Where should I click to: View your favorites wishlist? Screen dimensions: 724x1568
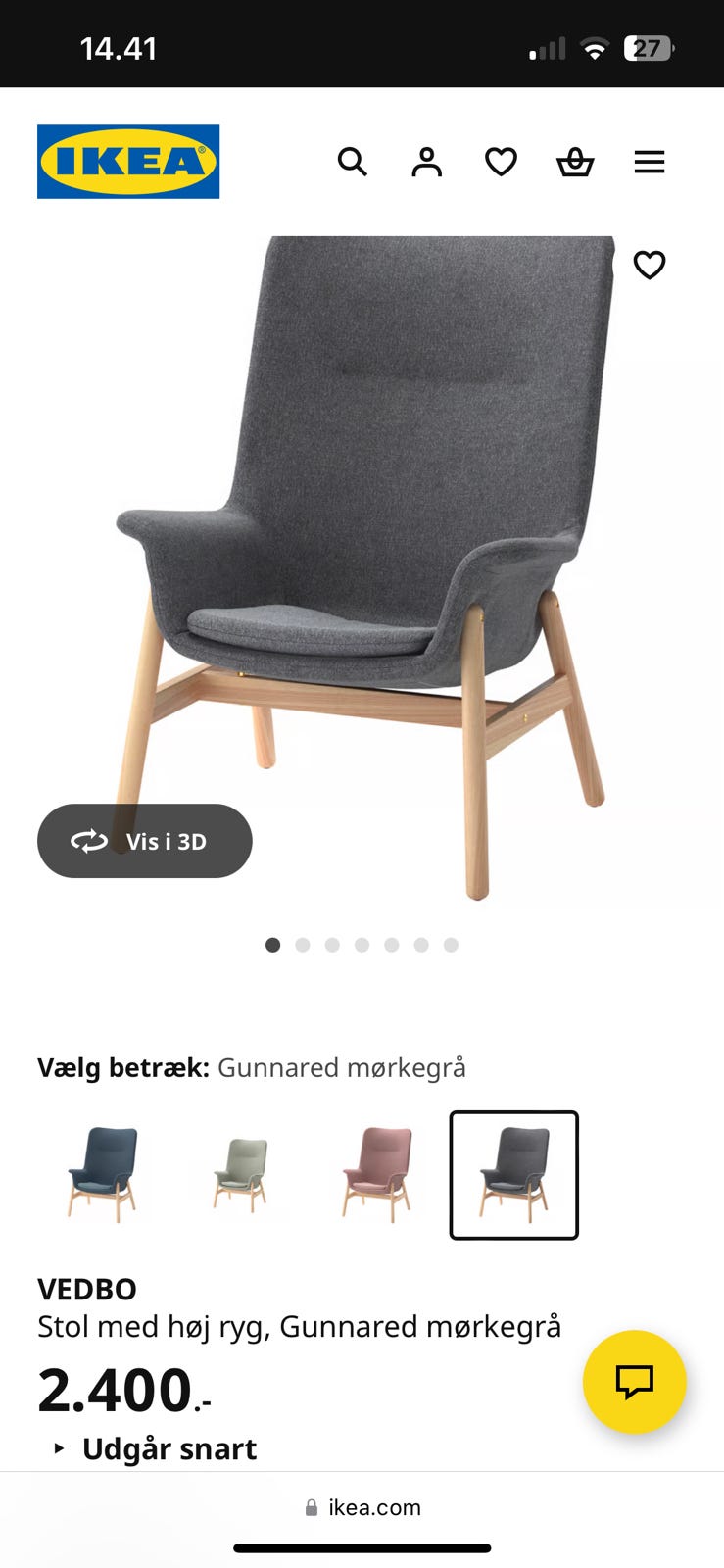[501, 162]
